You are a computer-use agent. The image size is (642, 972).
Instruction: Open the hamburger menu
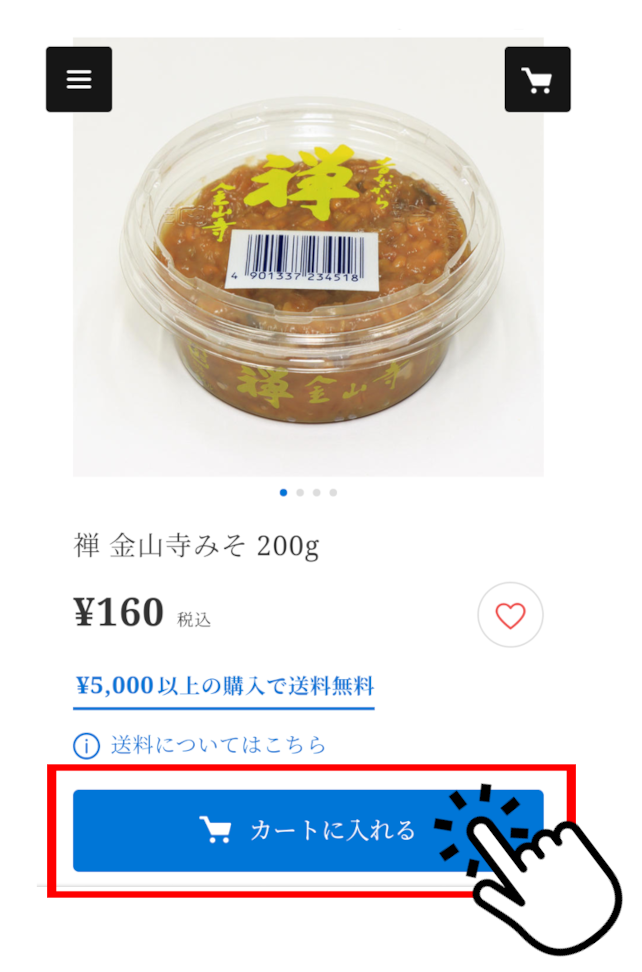click(79, 79)
